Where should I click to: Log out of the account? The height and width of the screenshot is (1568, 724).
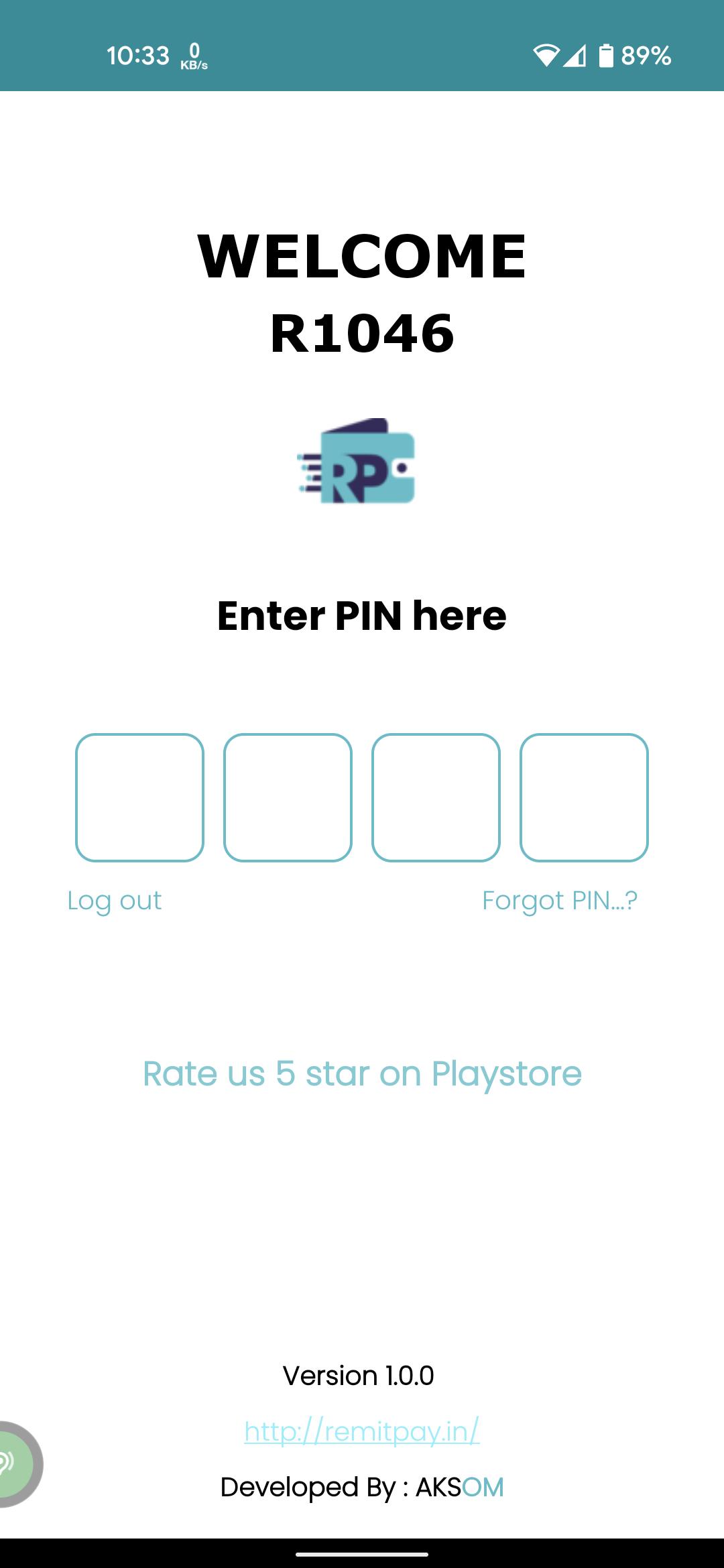(115, 901)
